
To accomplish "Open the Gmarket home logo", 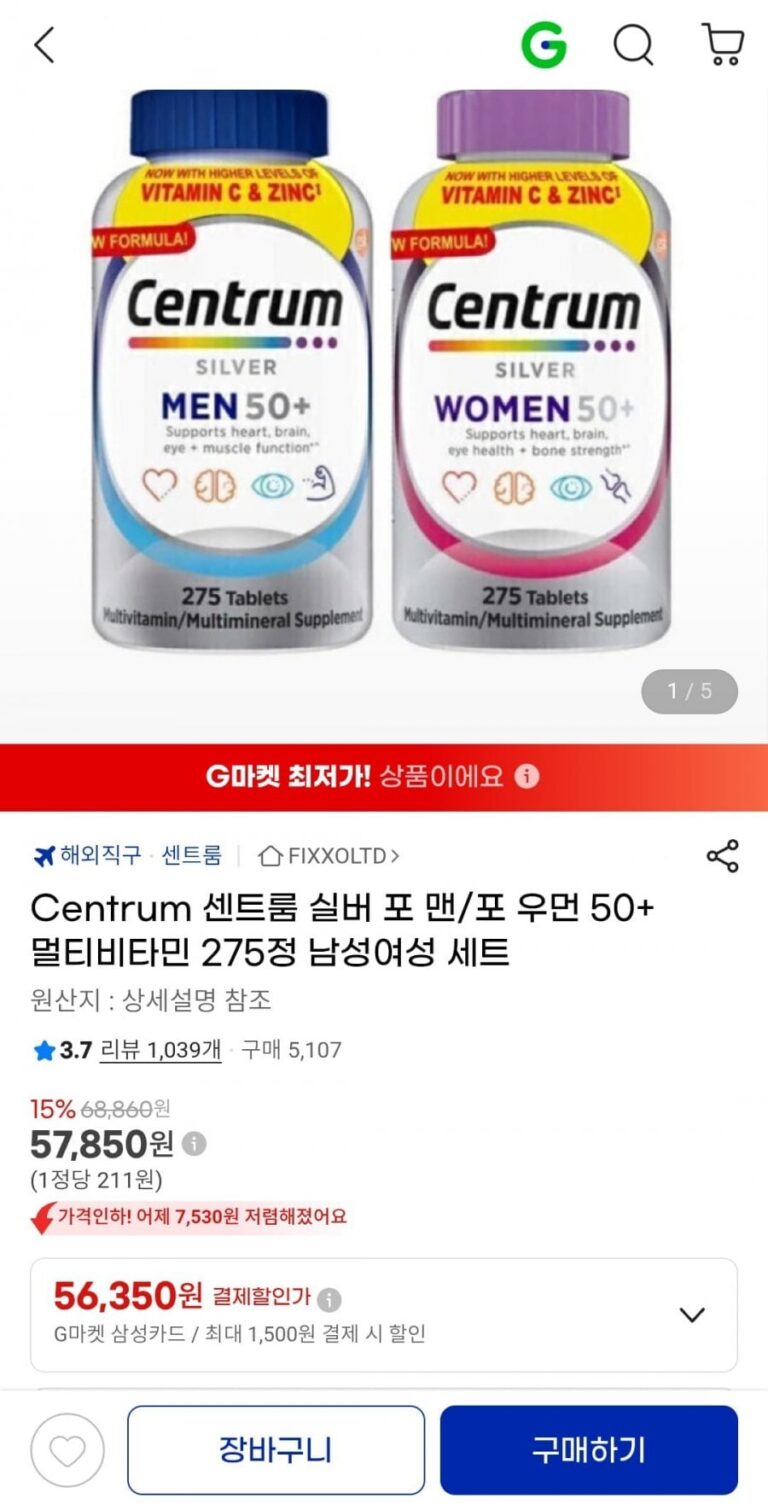I will click(543, 45).
